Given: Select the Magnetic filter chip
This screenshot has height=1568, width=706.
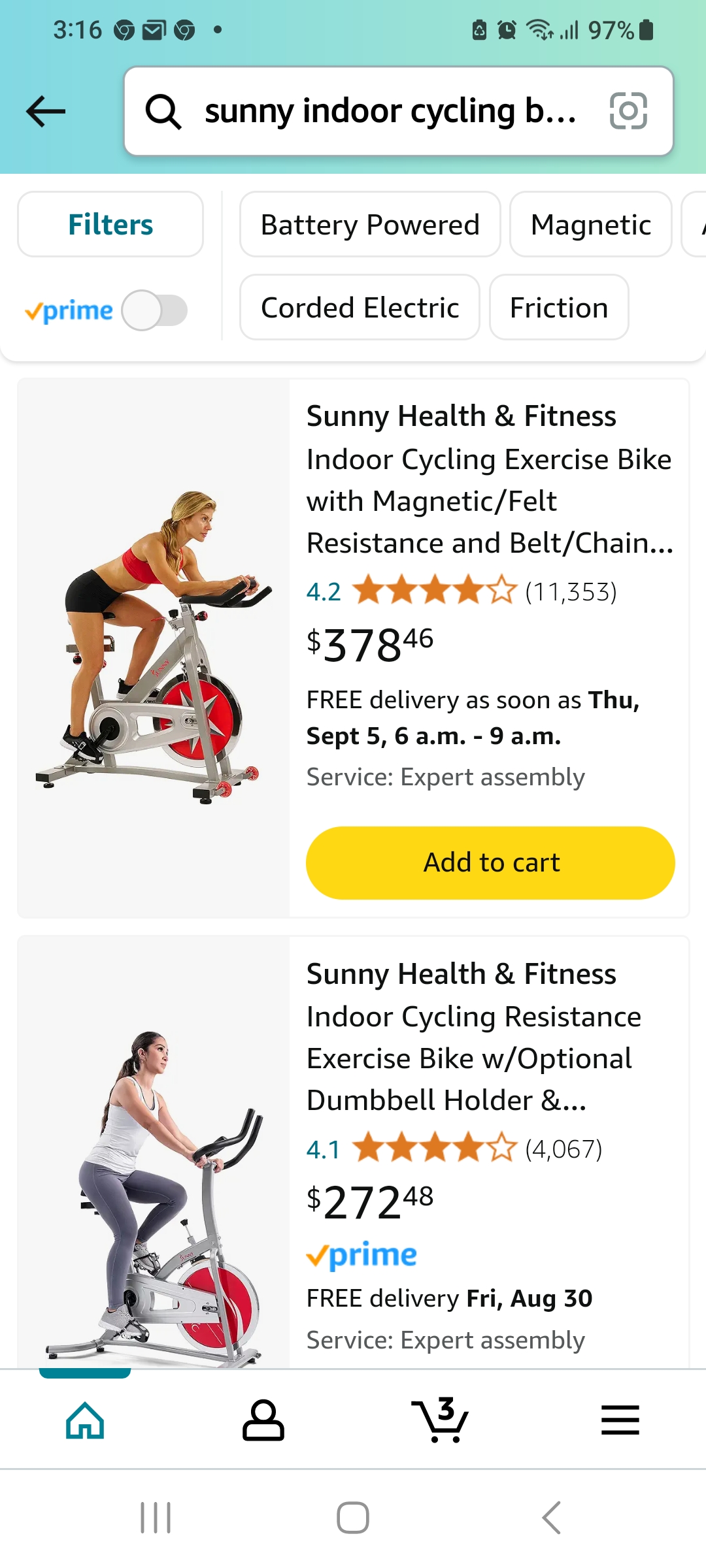Looking at the screenshot, I should (591, 224).
